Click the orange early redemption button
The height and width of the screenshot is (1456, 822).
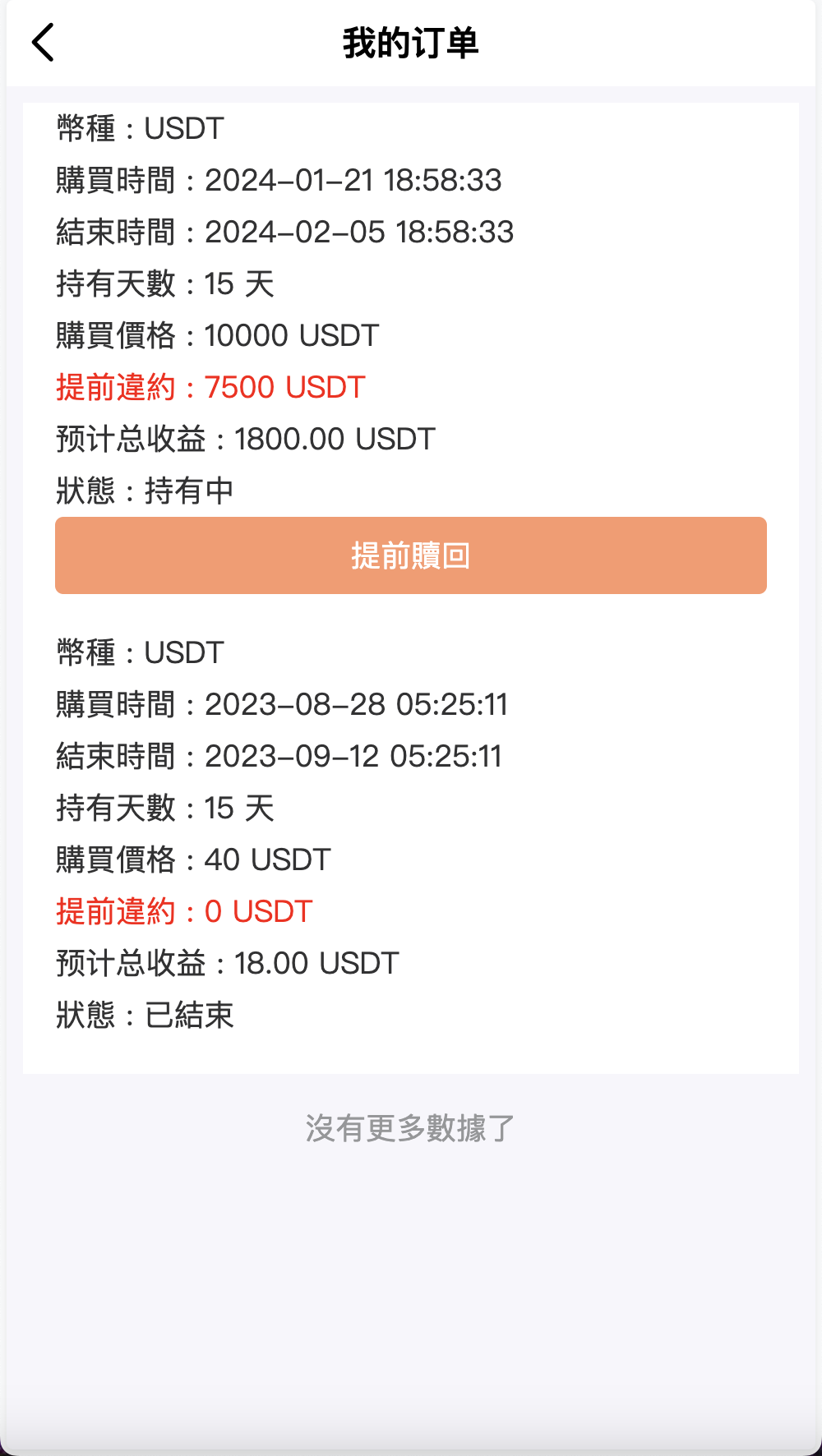(x=410, y=555)
